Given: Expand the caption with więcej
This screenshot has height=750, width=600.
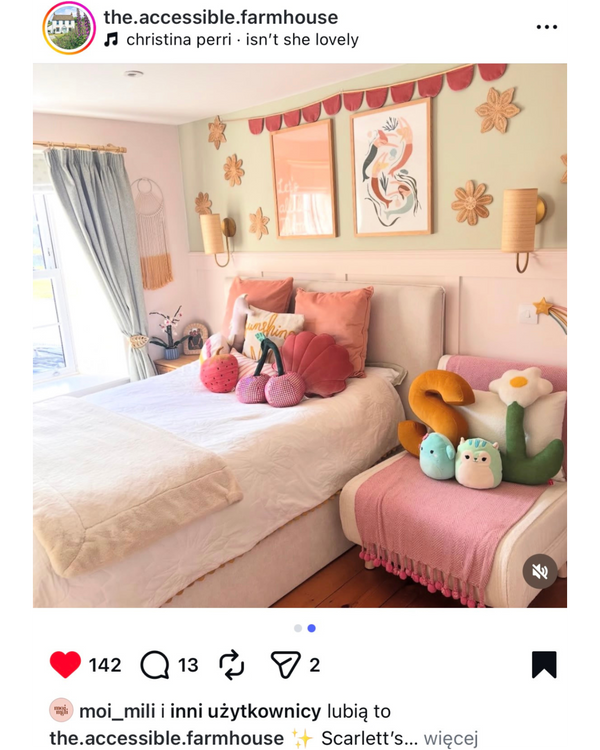Looking at the screenshot, I should point(450,739).
